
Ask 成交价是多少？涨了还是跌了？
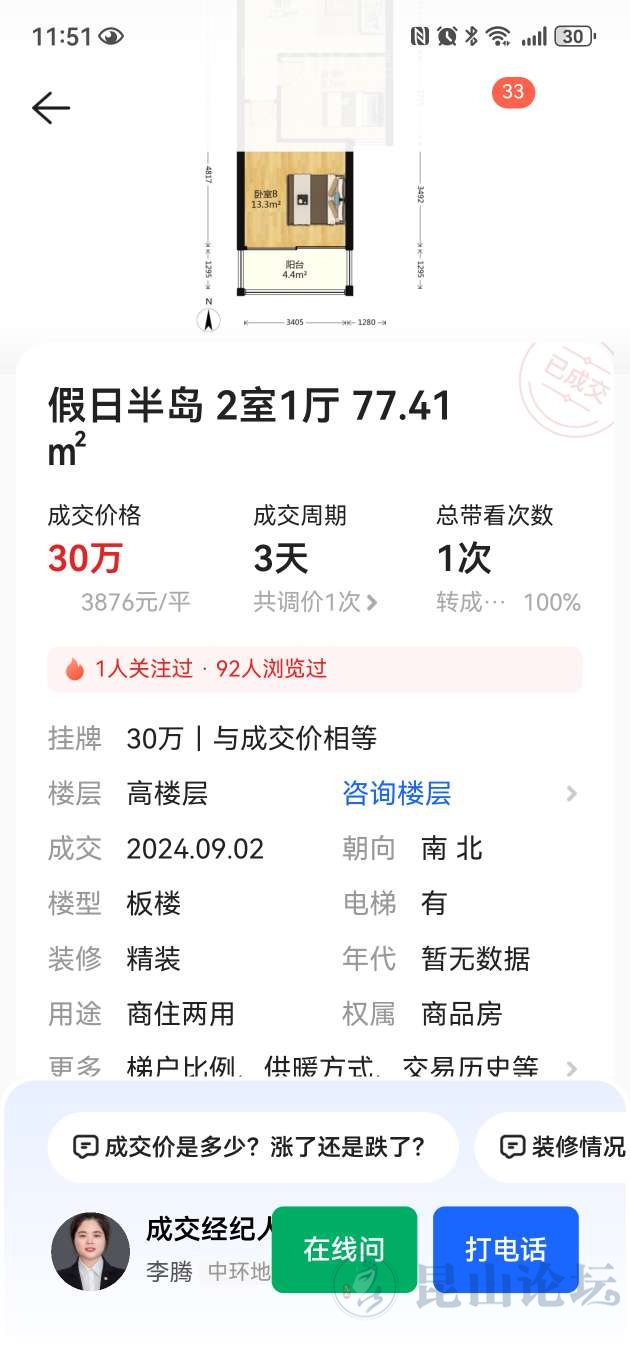pos(252,1147)
